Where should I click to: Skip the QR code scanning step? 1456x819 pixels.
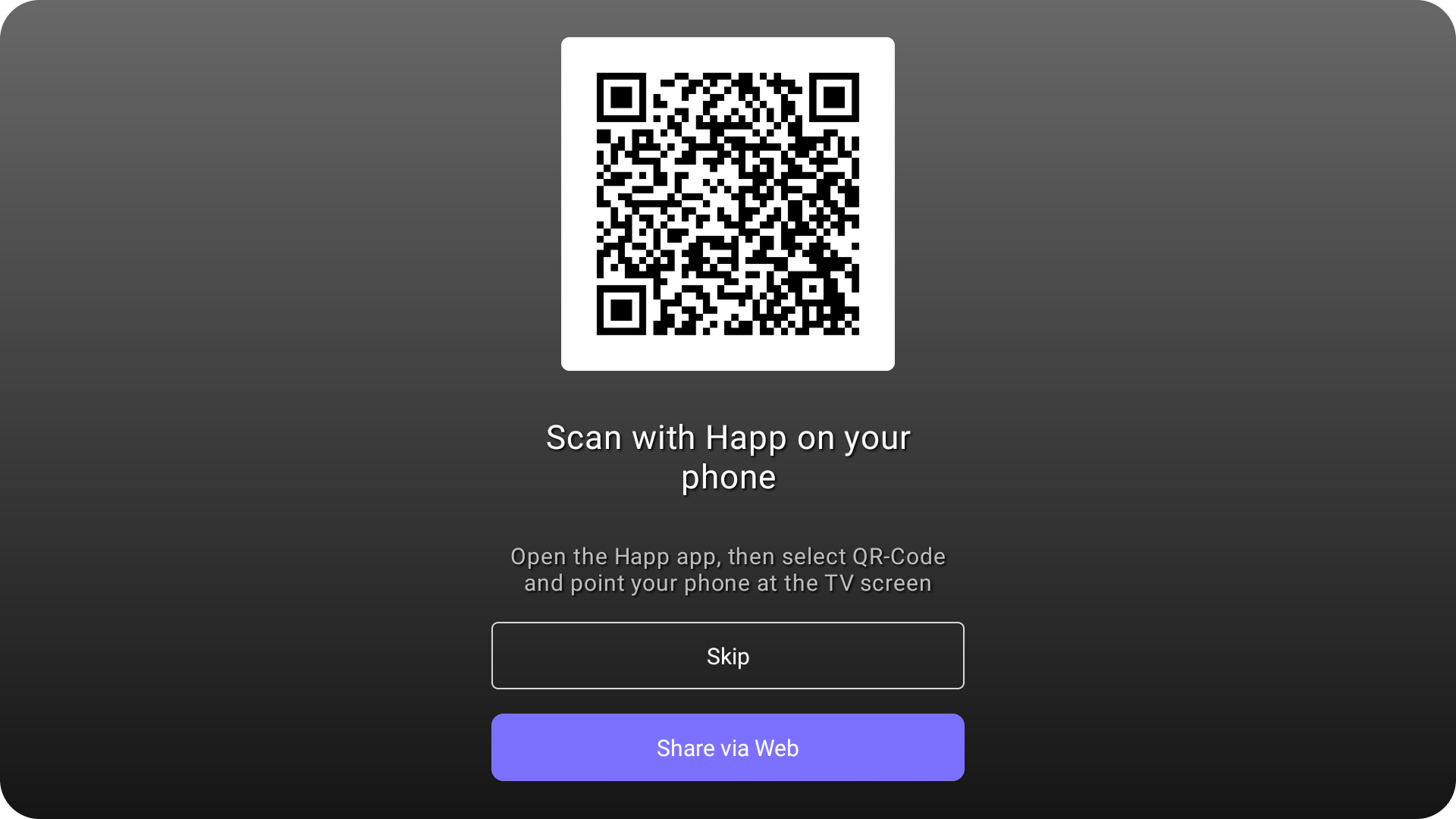pos(727,656)
